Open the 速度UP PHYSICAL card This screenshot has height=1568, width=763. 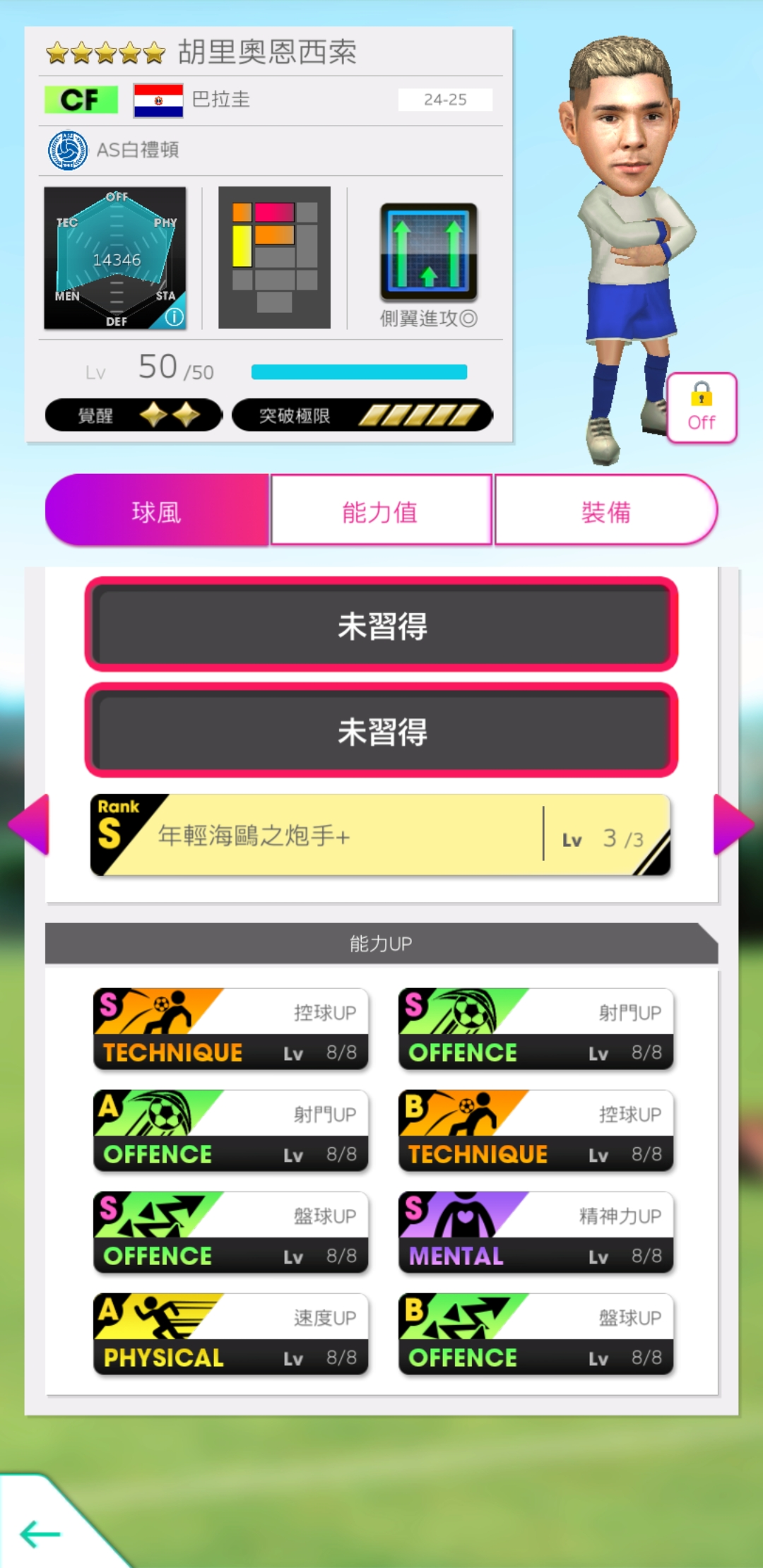(230, 1334)
